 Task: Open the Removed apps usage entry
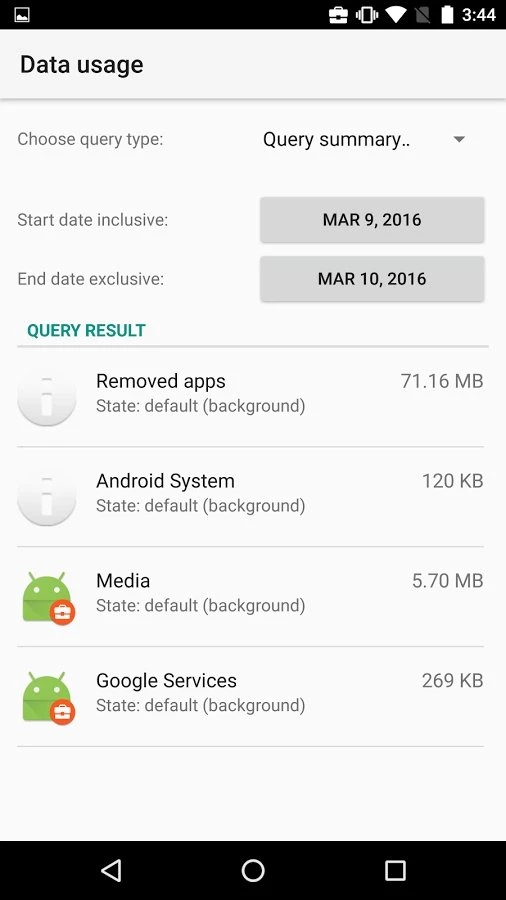pos(250,397)
